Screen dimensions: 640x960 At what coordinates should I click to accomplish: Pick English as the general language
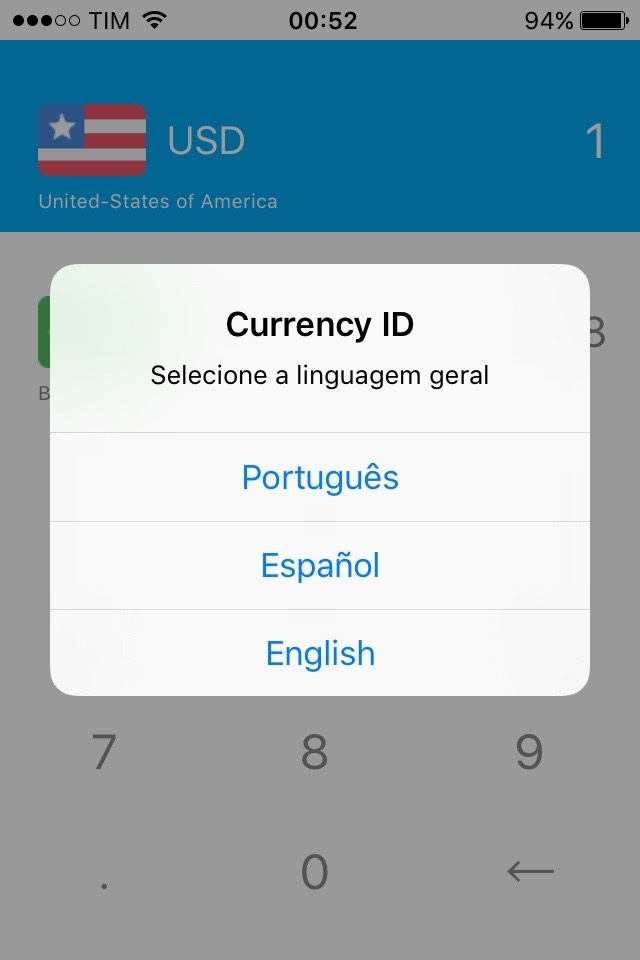click(320, 653)
